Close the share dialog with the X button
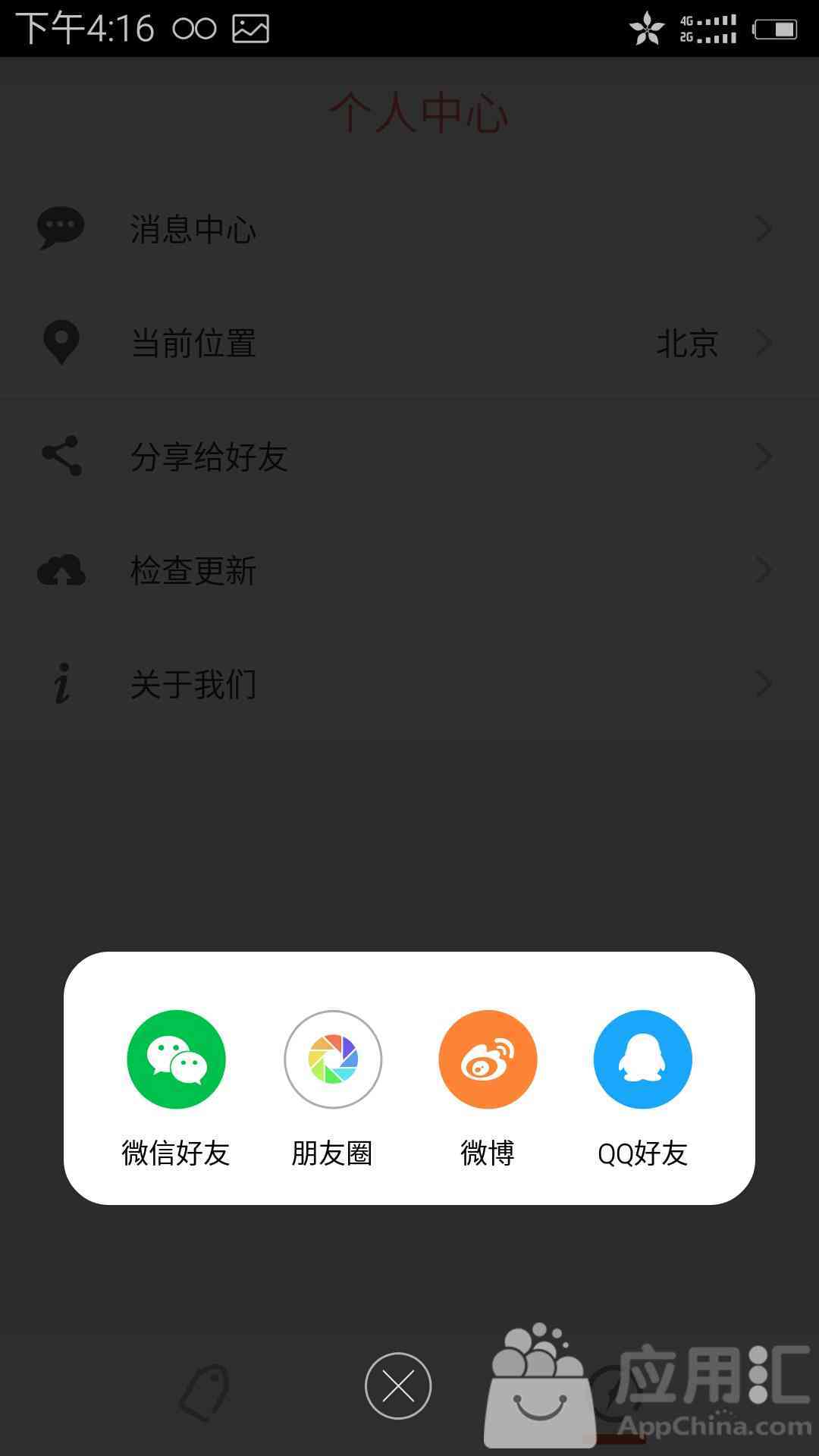The width and height of the screenshot is (819, 1456). 398,1386
